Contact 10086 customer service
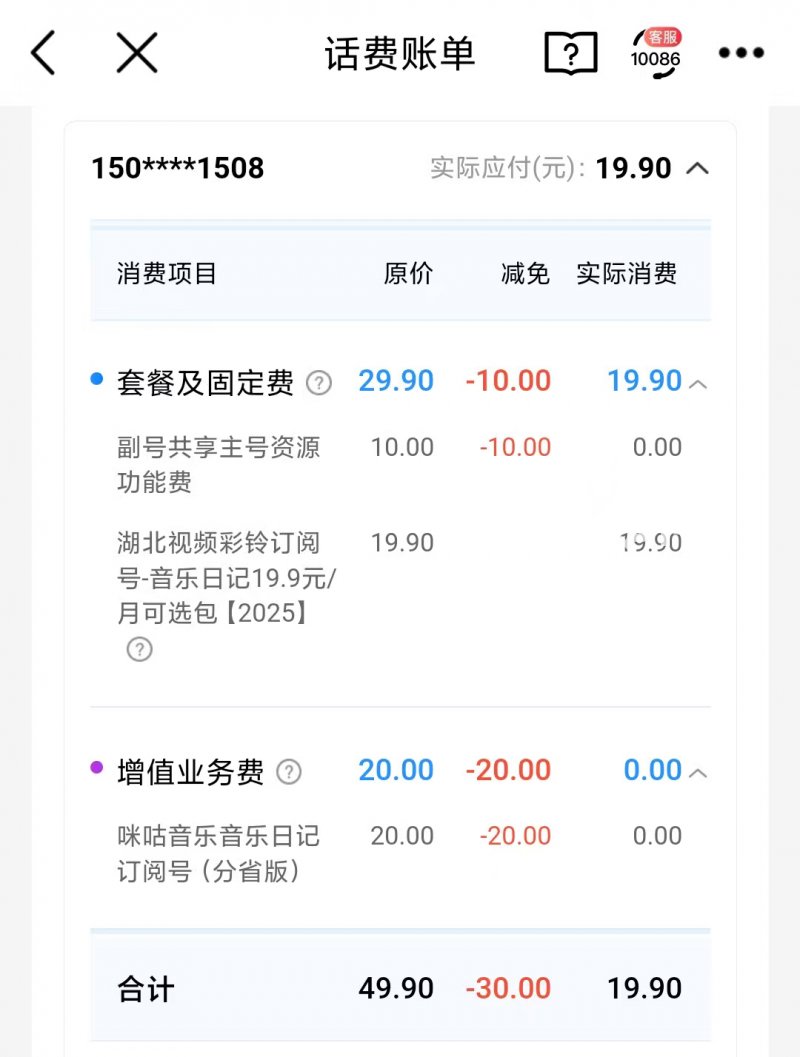 655,52
